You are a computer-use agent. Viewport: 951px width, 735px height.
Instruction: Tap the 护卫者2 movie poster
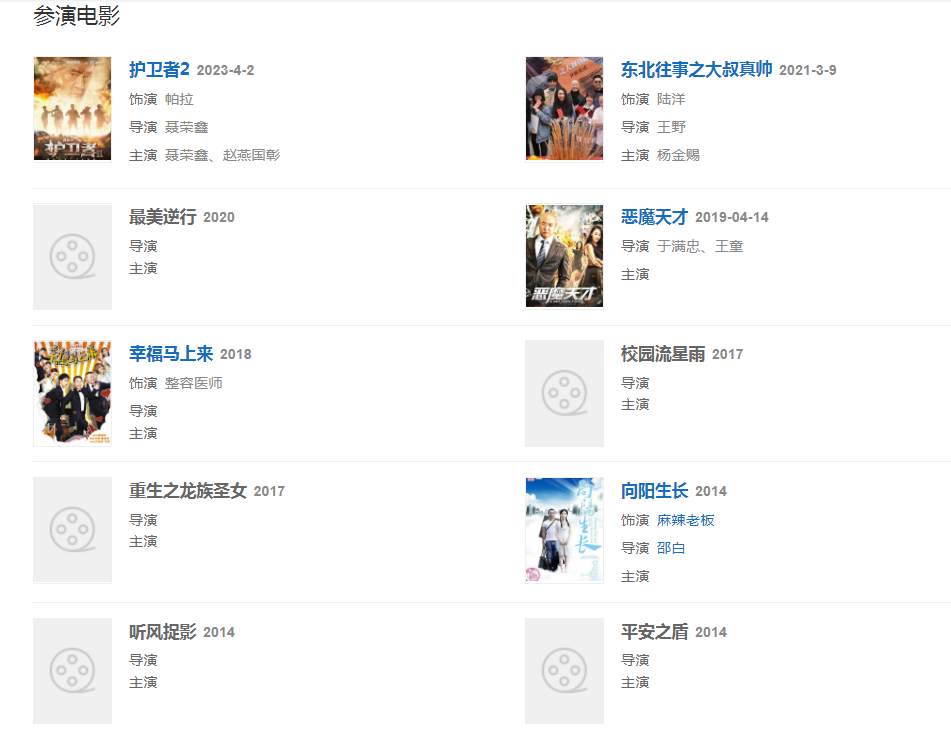tap(72, 108)
